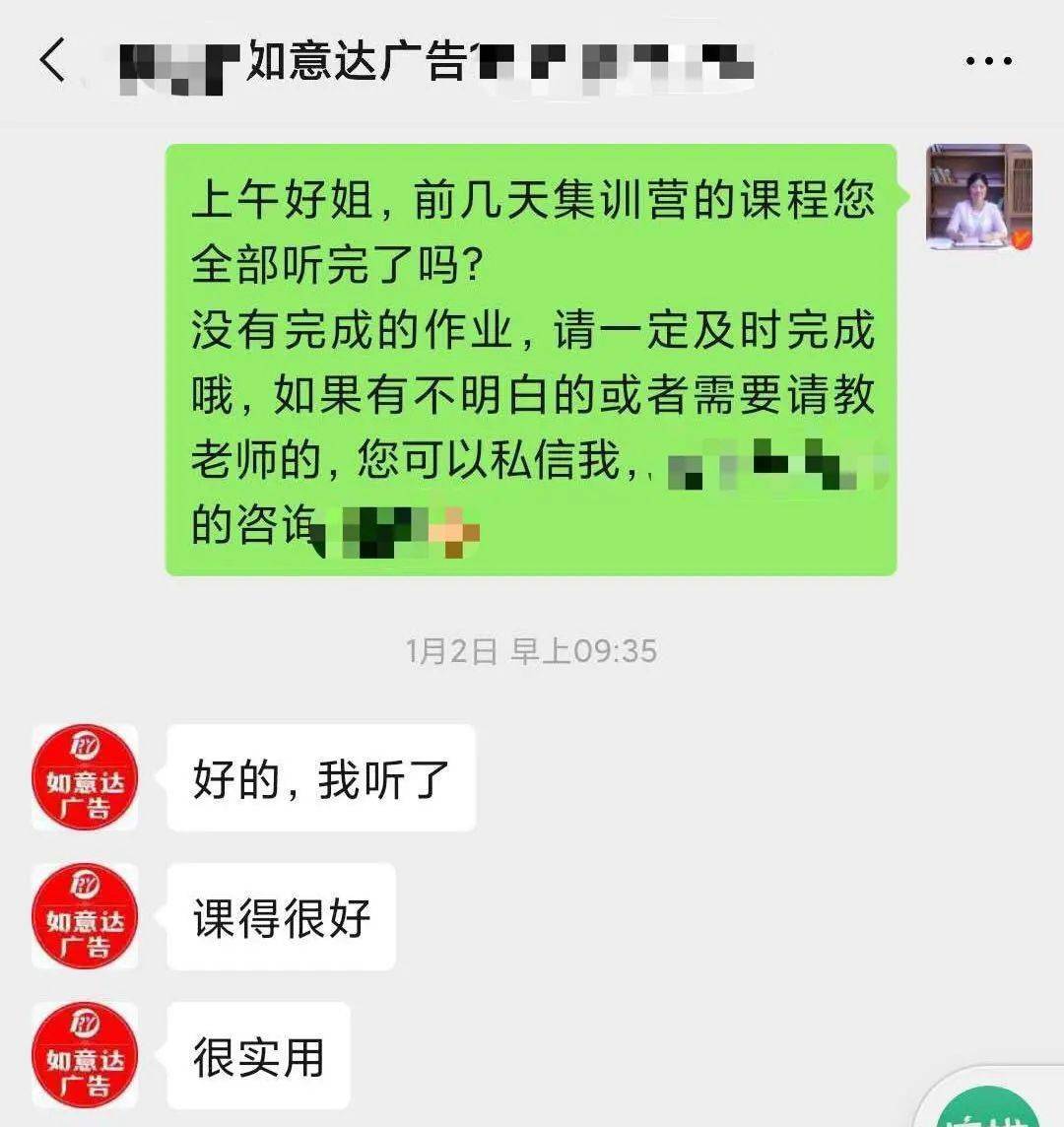Go back from the 如意达广告 chat
Screen dimensions: 1064x1127
point(52,60)
